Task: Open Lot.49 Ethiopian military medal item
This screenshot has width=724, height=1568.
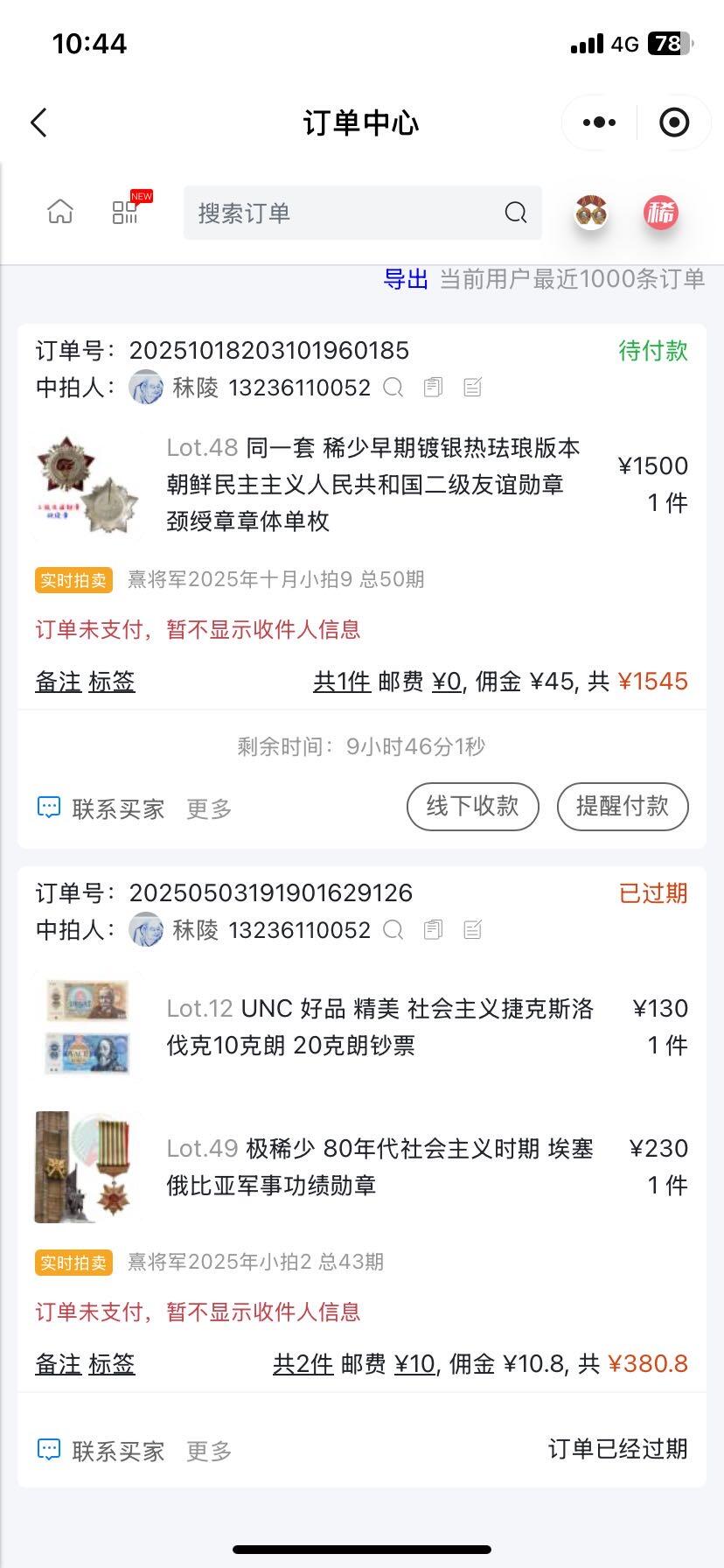Action: click(379, 1166)
